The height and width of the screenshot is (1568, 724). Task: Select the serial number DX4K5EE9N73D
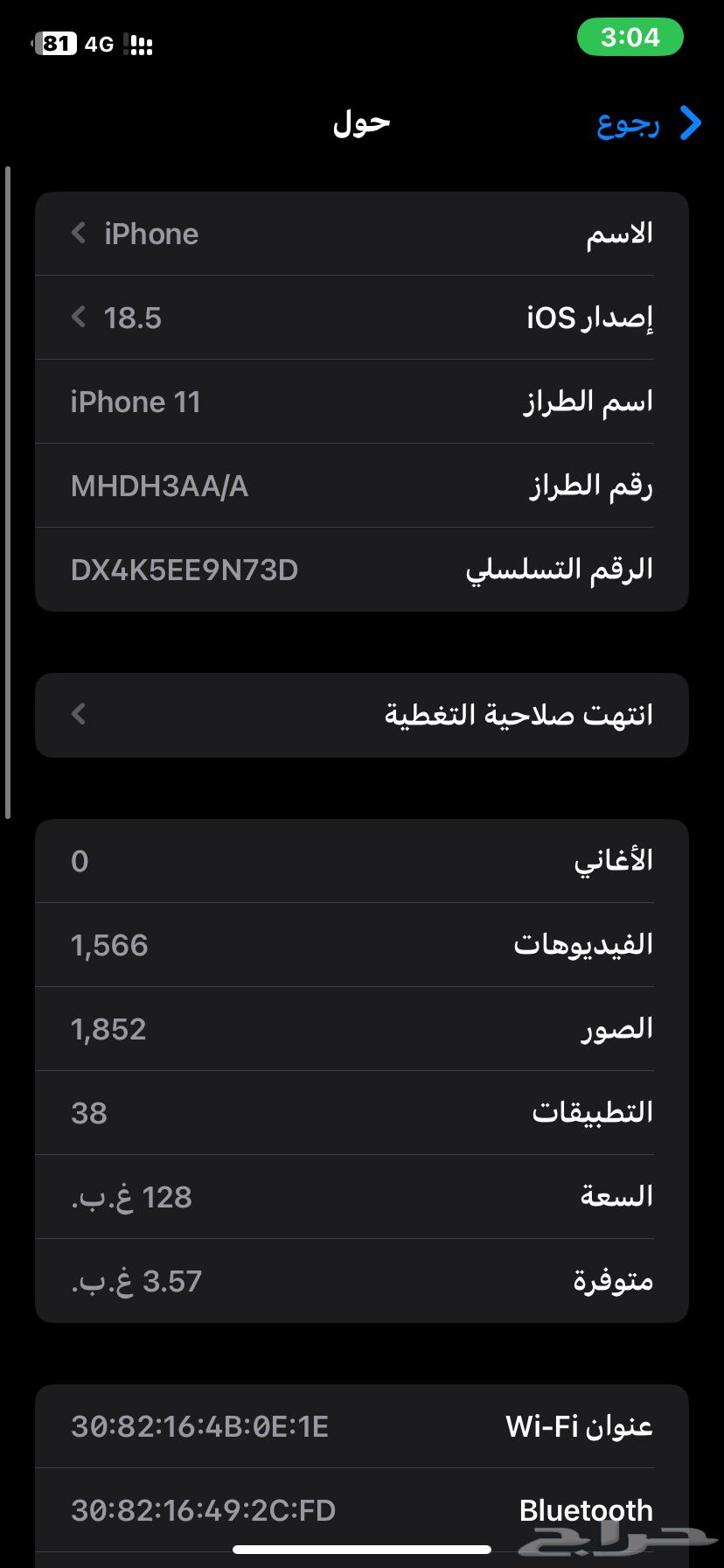coord(184,569)
